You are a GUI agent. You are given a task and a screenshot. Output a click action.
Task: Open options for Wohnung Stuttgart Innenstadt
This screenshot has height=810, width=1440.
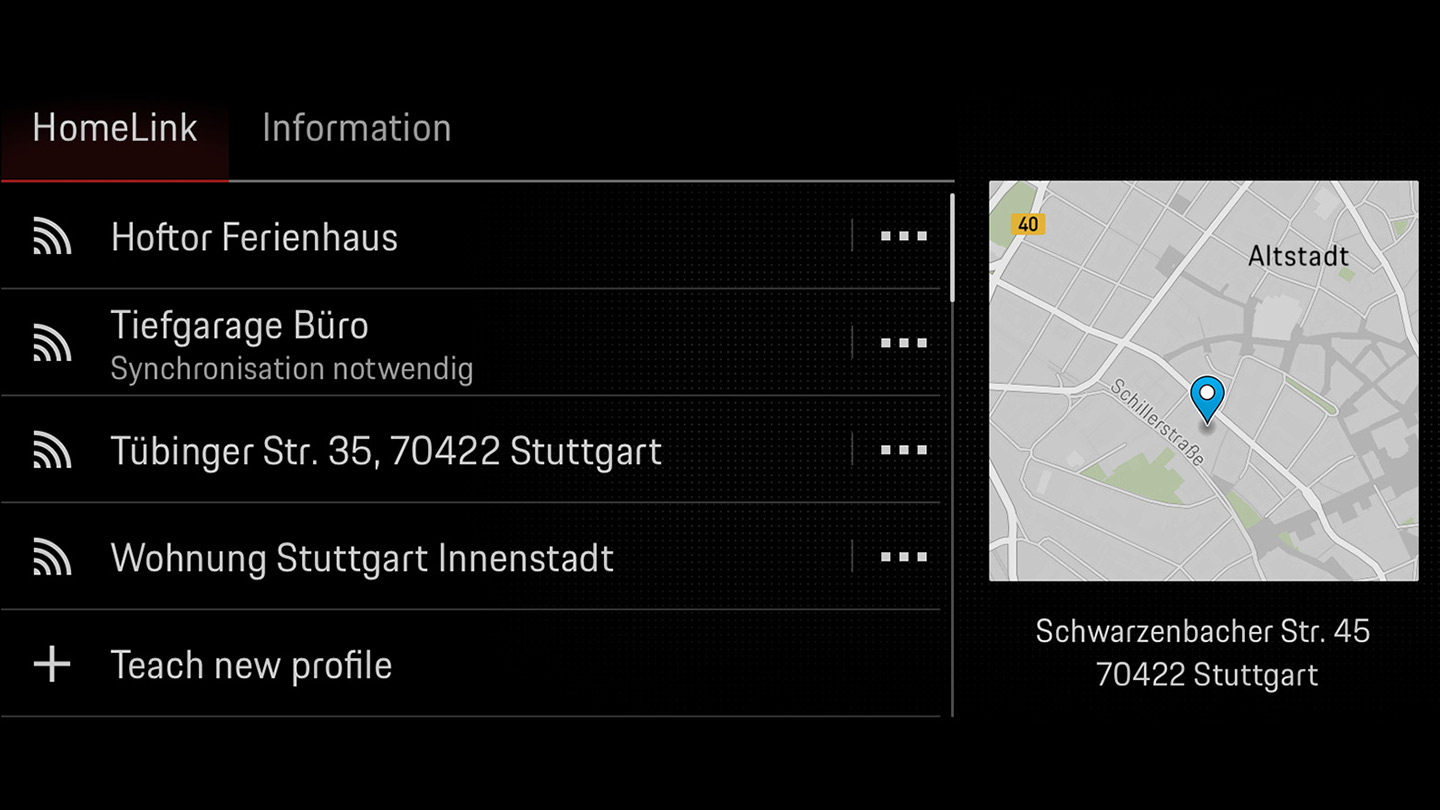[x=903, y=557]
